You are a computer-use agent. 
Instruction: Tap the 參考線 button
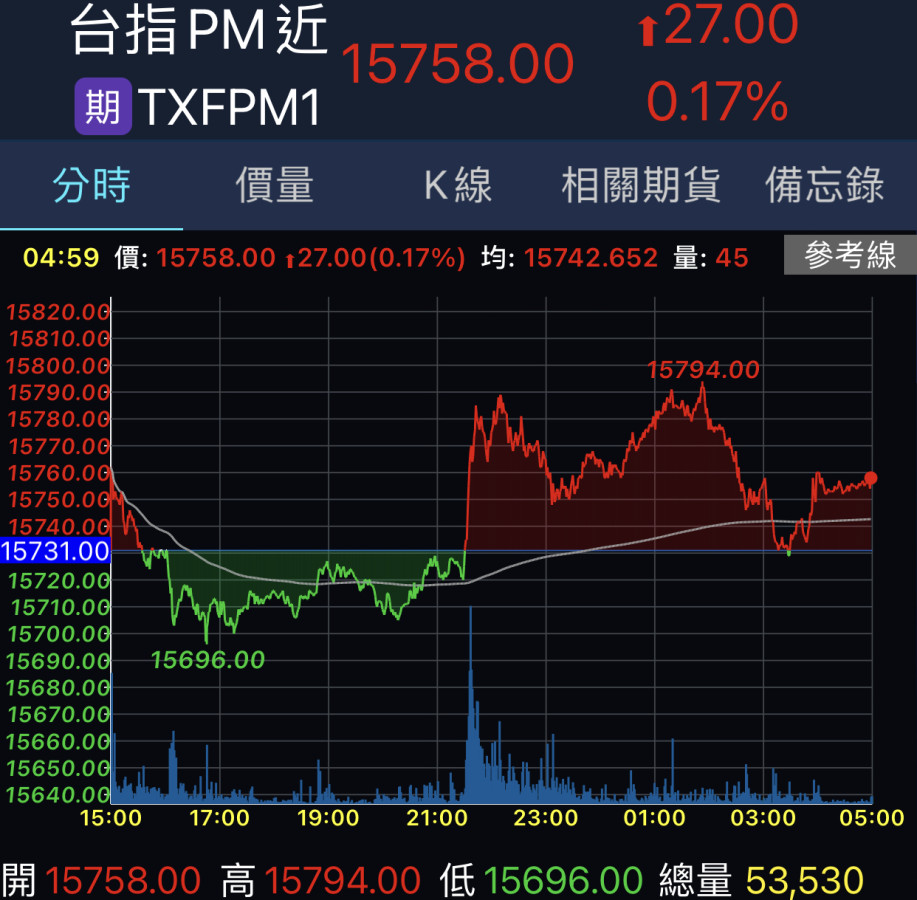point(849,256)
